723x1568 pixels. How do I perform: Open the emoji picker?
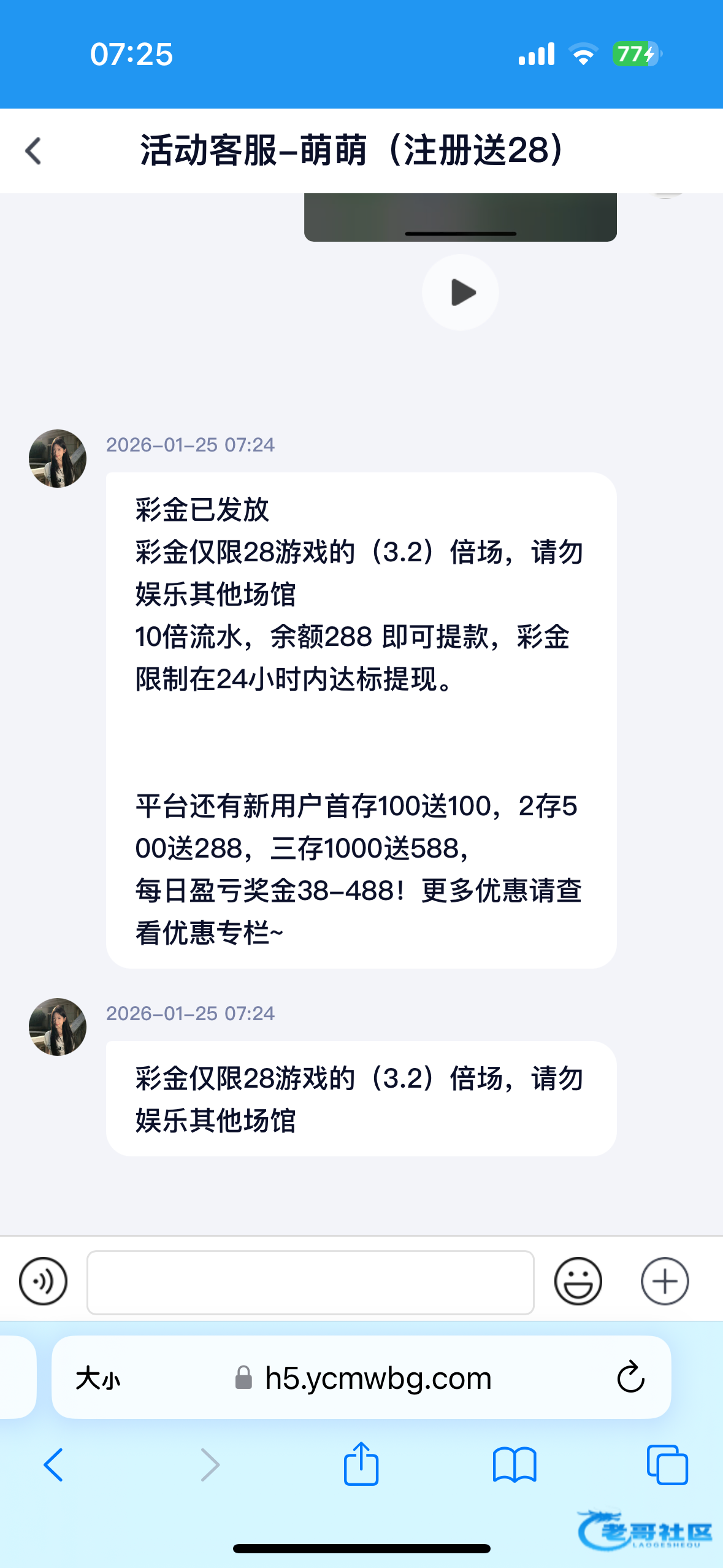[x=578, y=1281]
